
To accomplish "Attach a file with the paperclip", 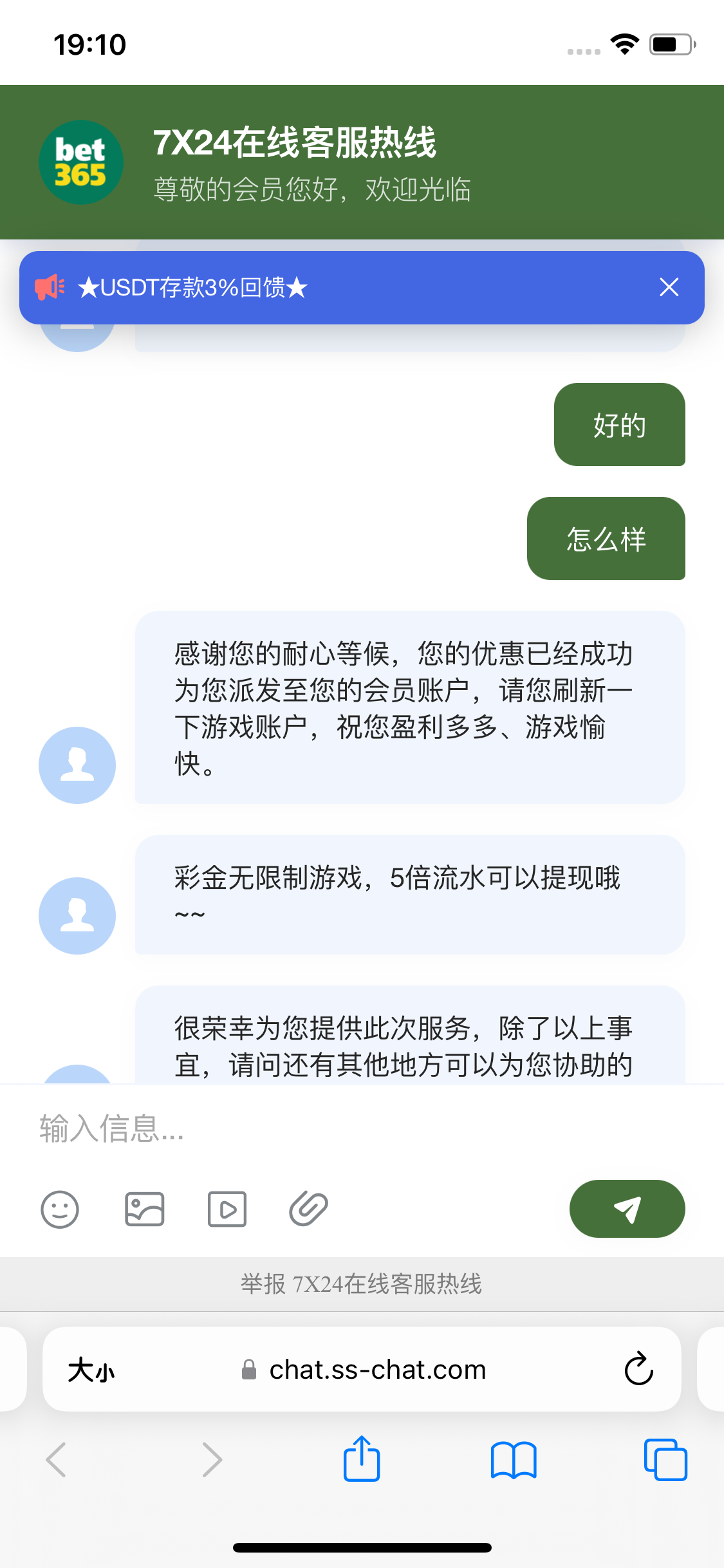I will (309, 1209).
